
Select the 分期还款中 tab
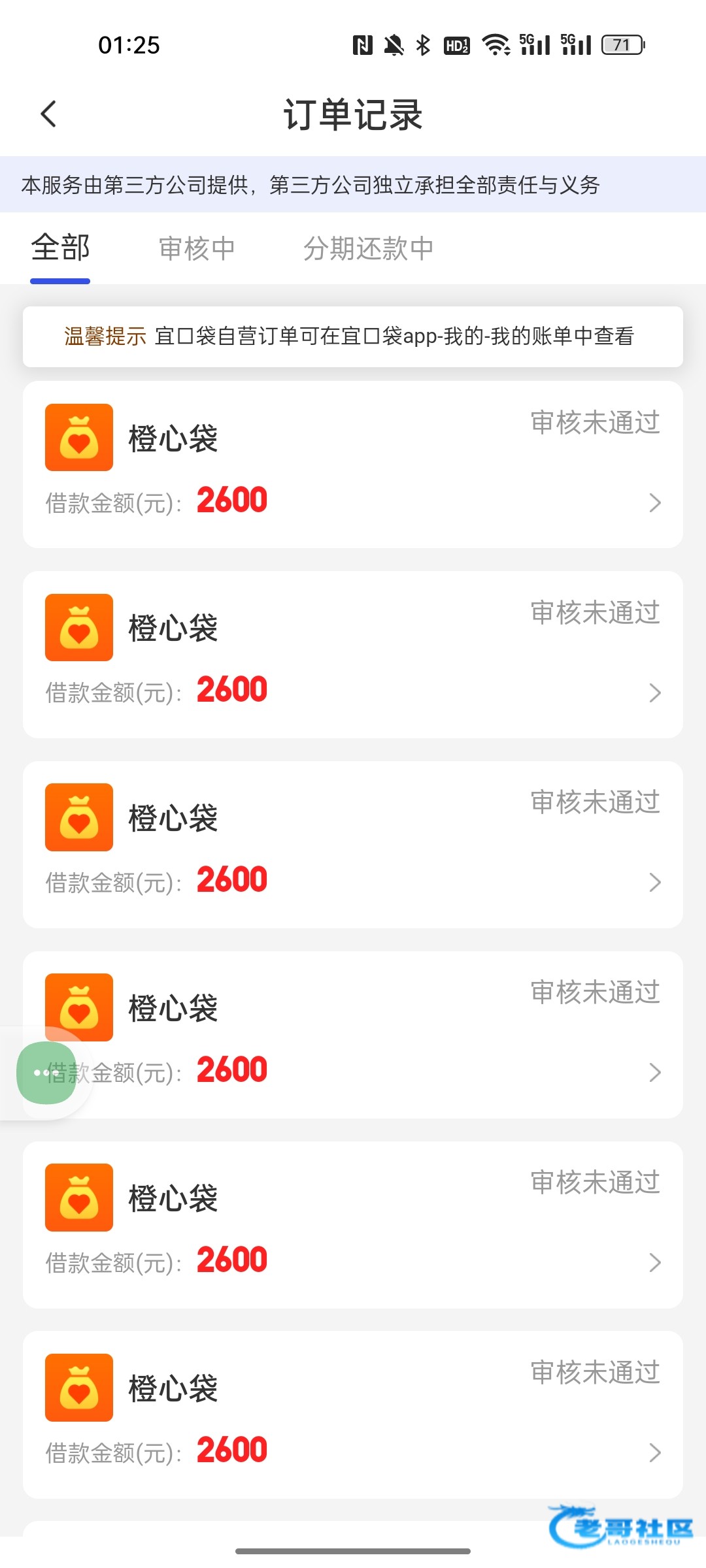click(x=368, y=249)
